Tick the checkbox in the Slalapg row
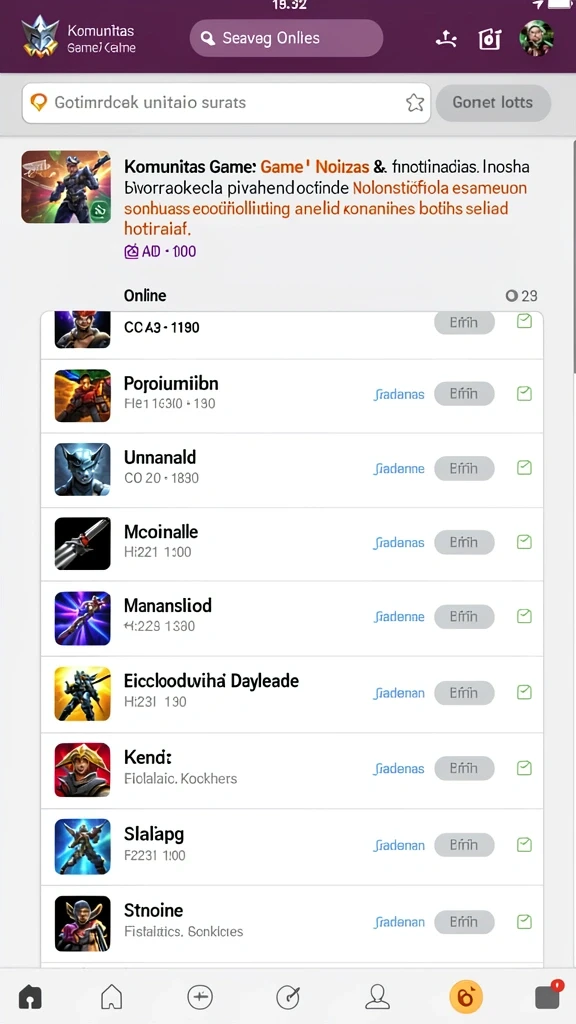 coord(524,845)
